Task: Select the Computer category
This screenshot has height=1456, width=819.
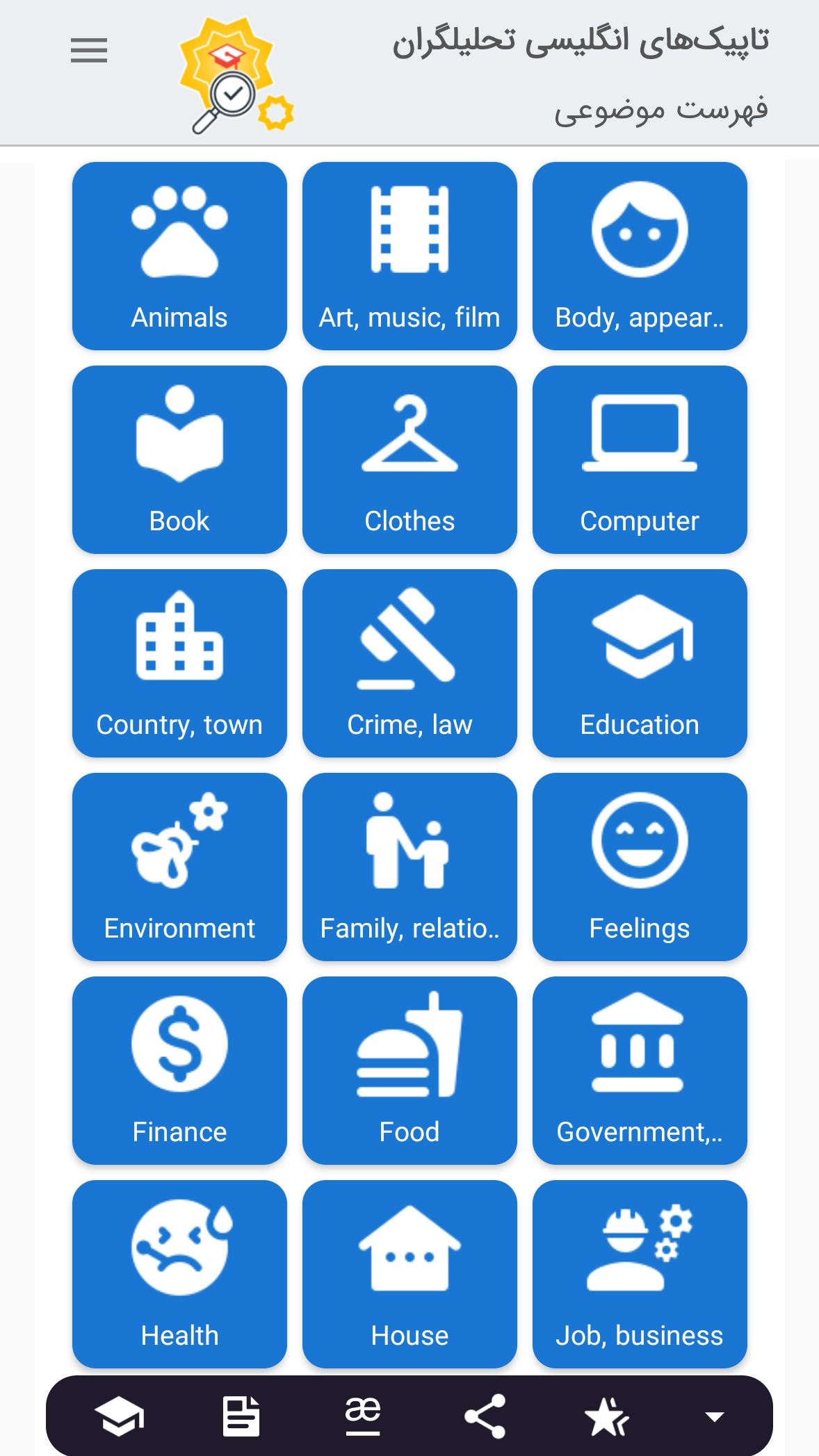Action: coord(640,459)
